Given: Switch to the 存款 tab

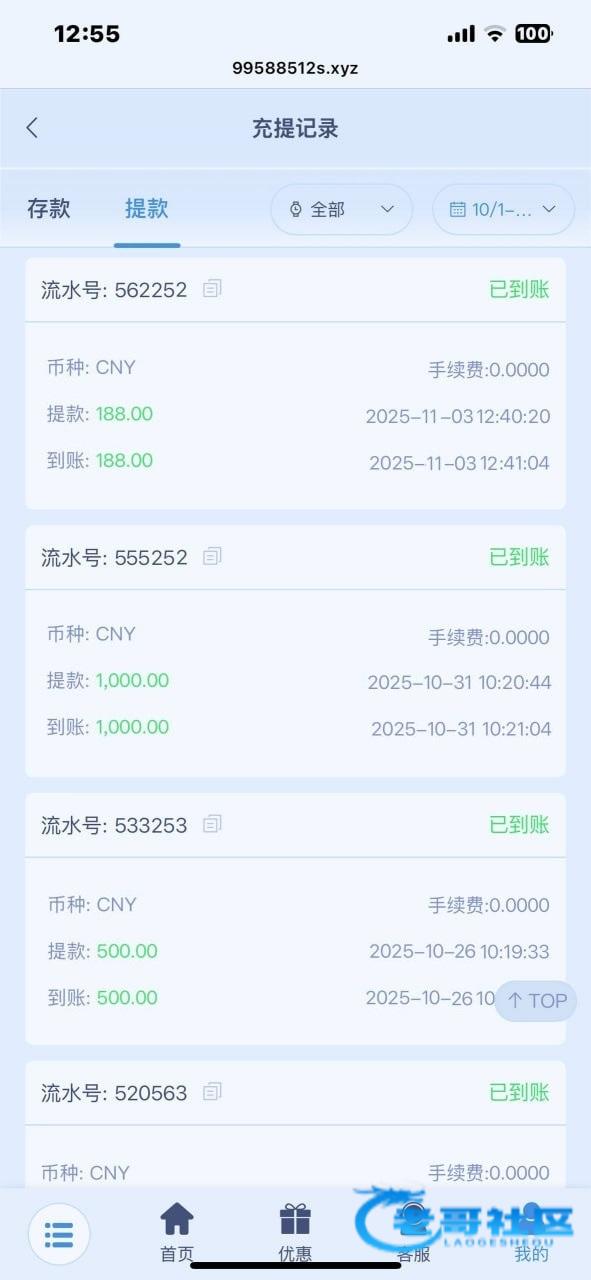Looking at the screenshot, I should coord(49,209).
